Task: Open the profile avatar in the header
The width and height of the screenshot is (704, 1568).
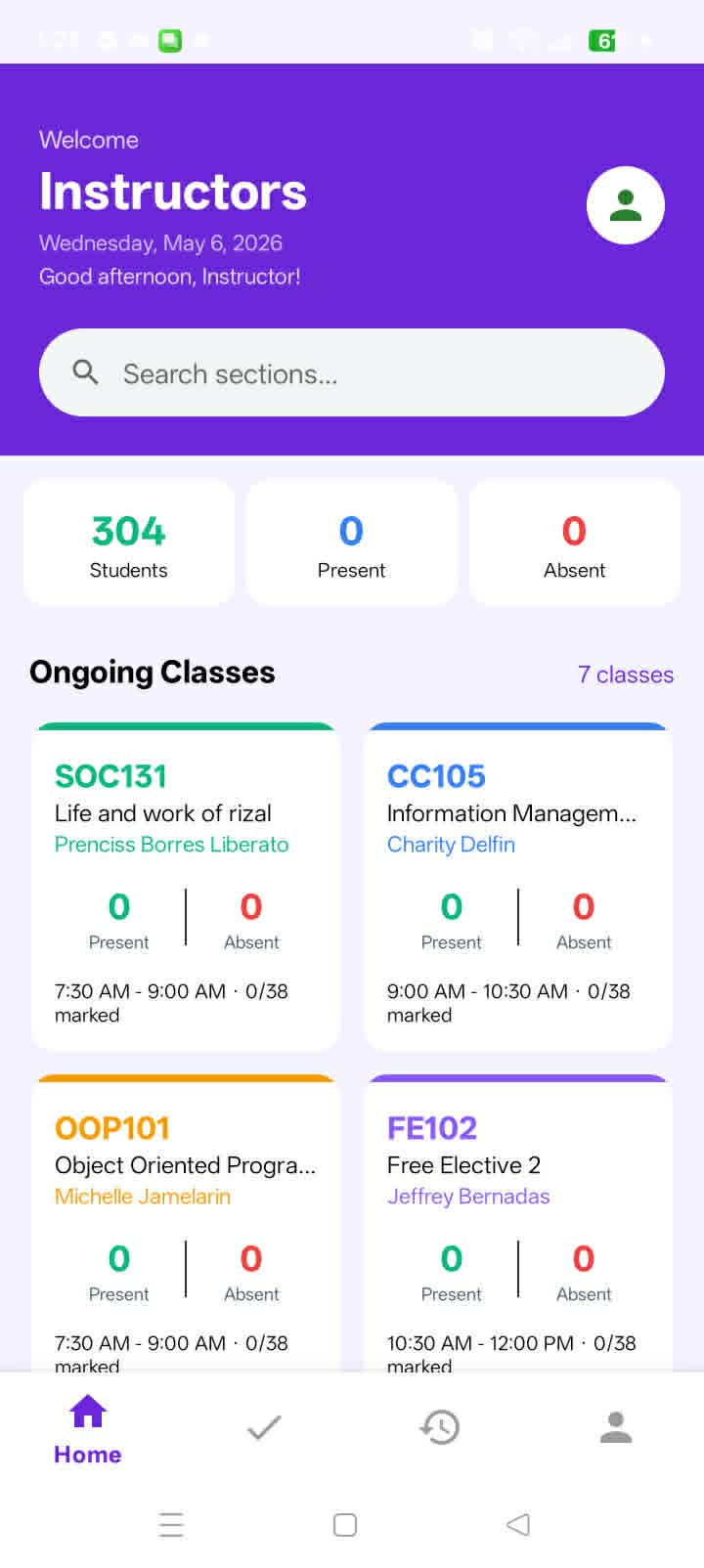Action: click(x=626, y=205)
